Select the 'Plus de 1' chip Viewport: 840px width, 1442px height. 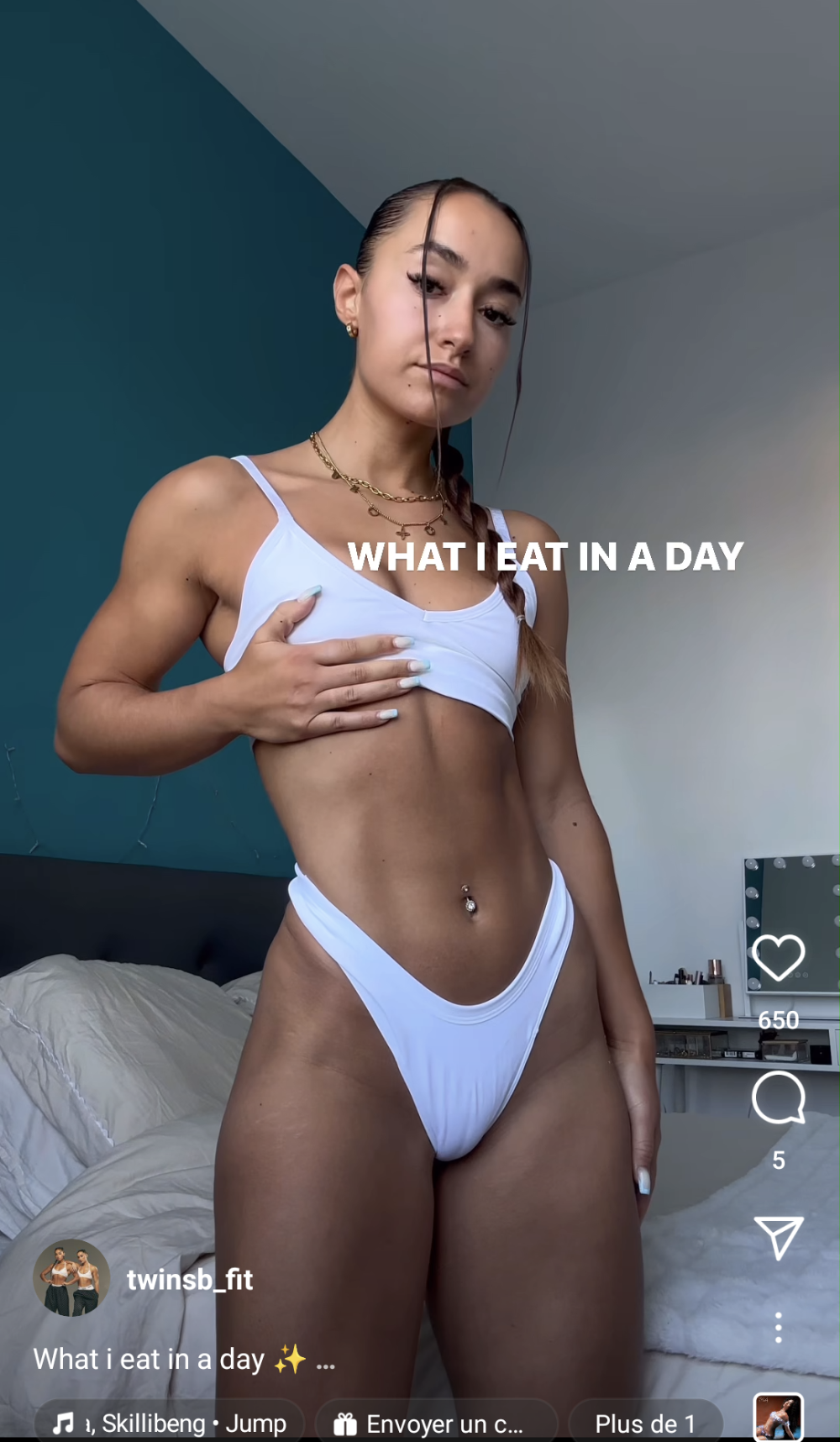[645, 1423]
